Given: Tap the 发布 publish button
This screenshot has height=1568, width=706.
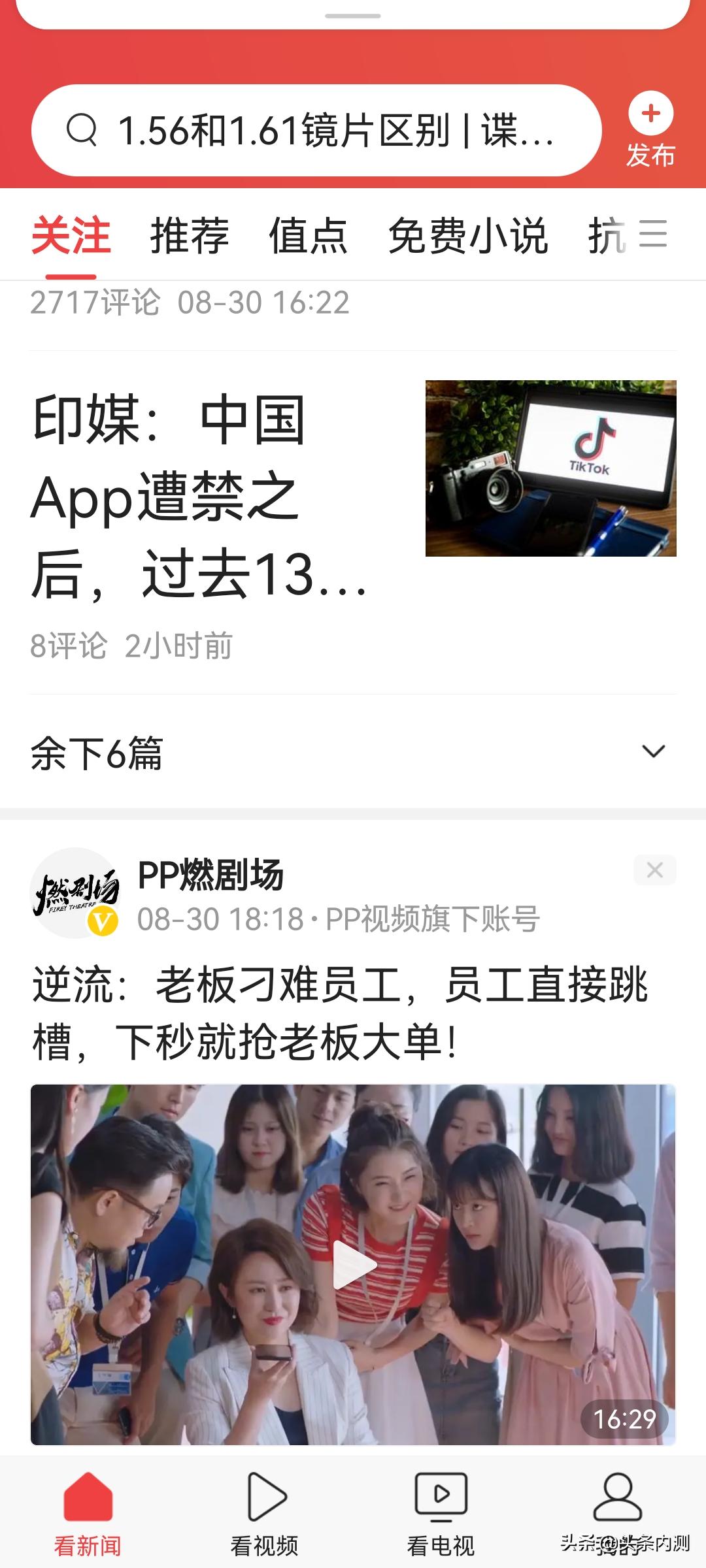Looking at the screenshot, I should (x=650, y=130).
